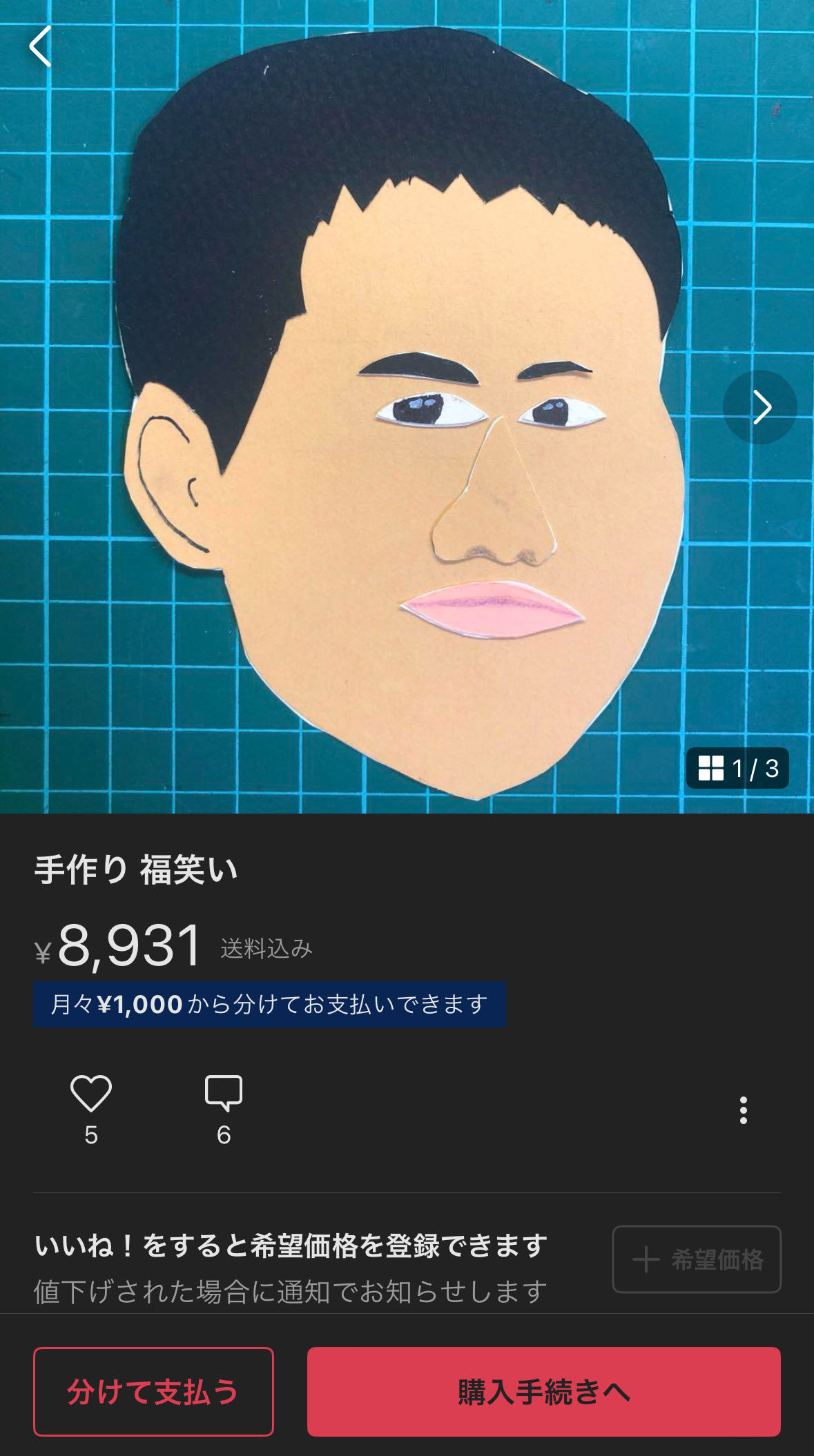Screen dimensions: 814x1456
Task: Choose 分けて支払う installment payment
Action: (x=153, y=1392)
